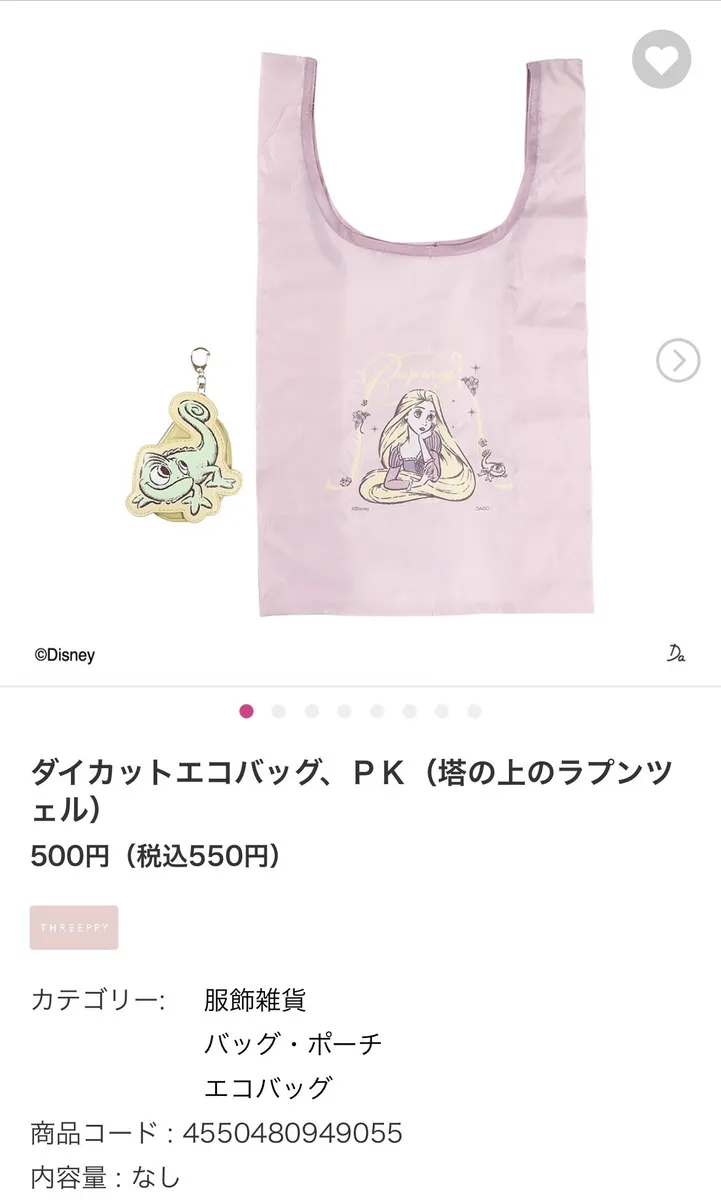Show the next product image

point(677,360)
